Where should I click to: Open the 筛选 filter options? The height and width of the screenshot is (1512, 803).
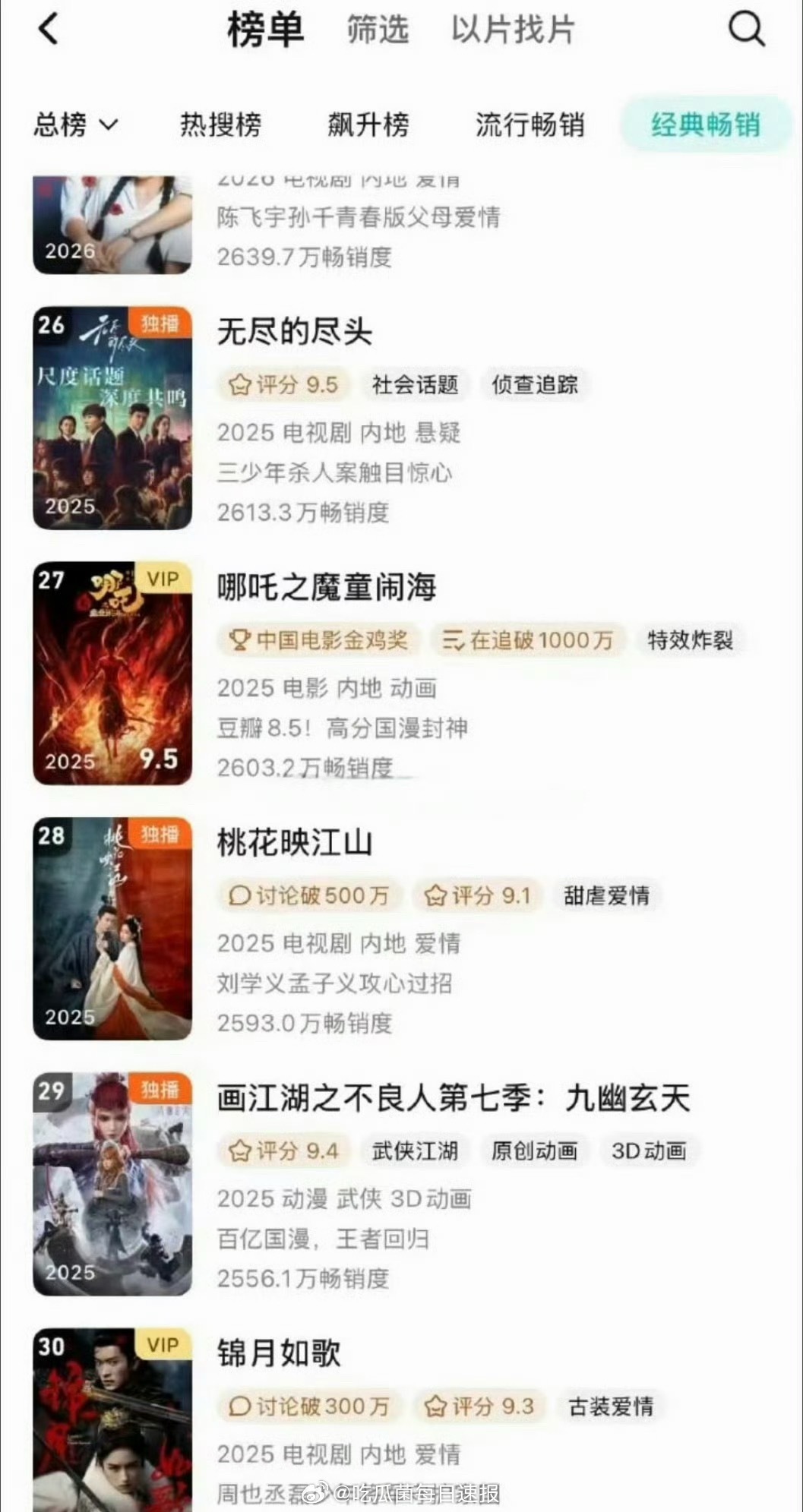click(x=378, y=30)
